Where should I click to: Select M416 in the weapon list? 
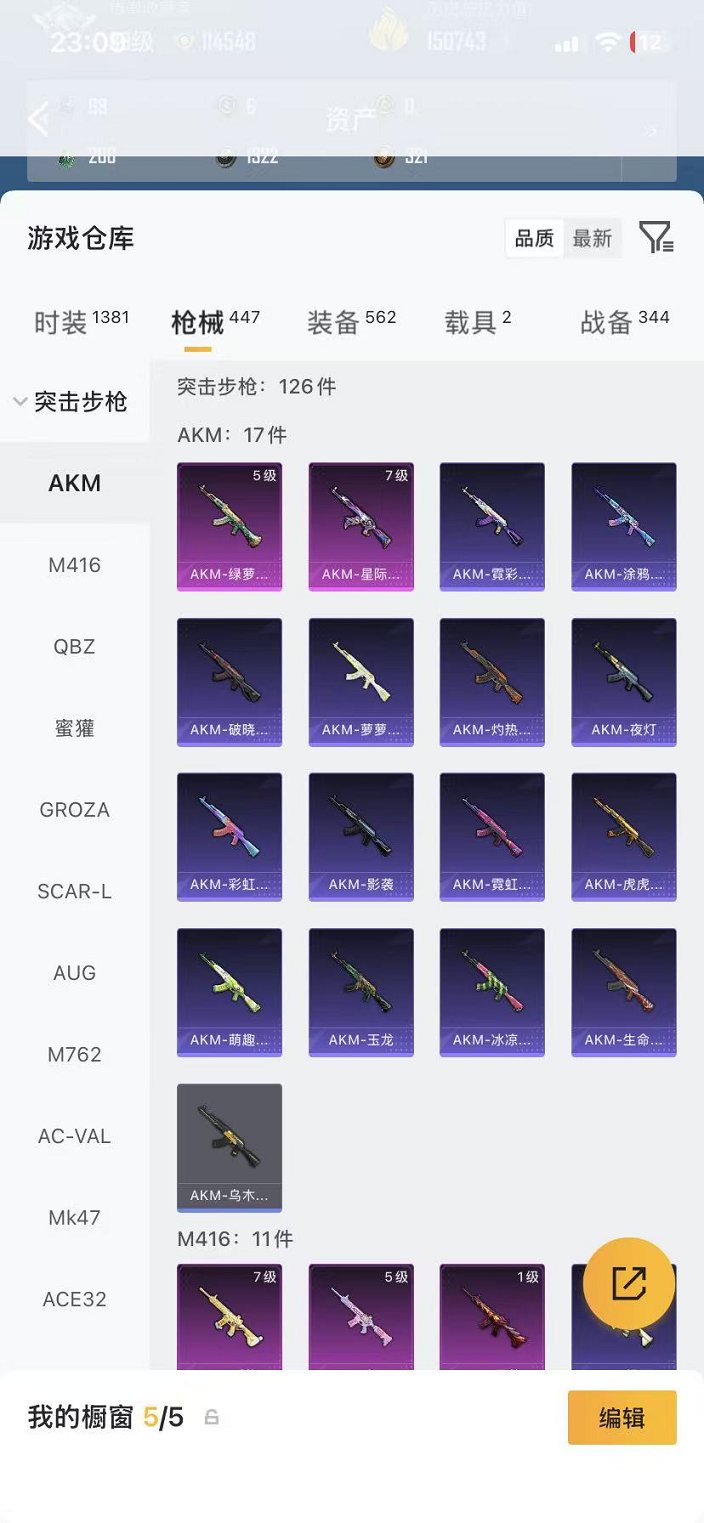(x=74, y=565)
